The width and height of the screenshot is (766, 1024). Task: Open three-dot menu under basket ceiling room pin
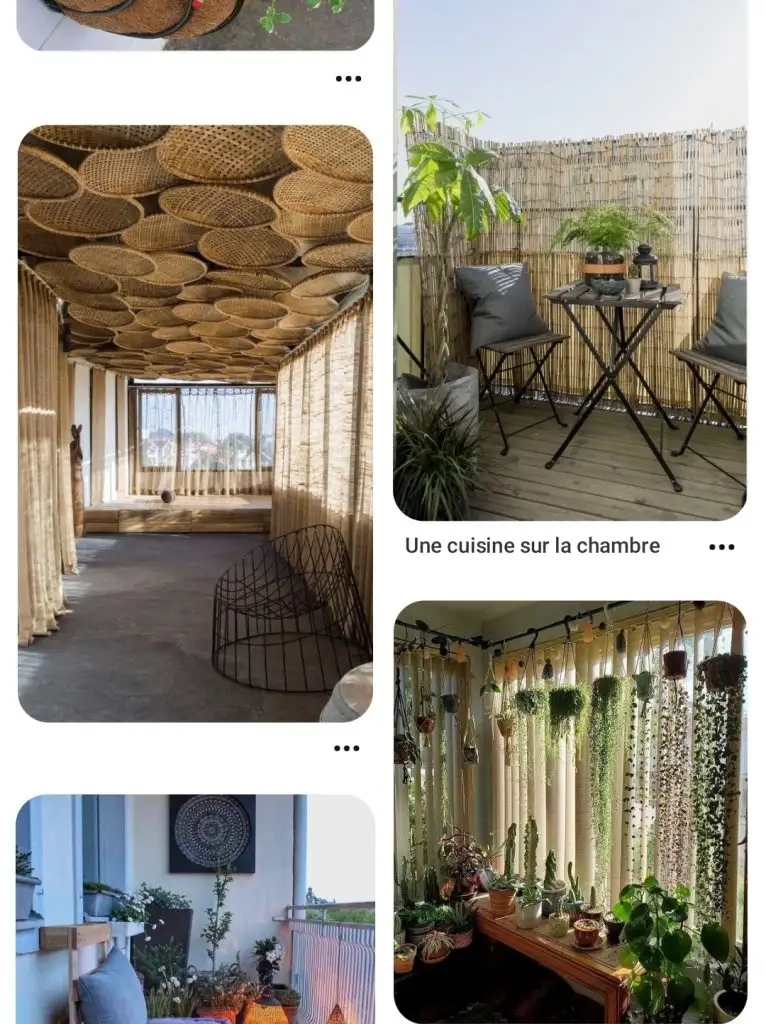click(347, 748)
